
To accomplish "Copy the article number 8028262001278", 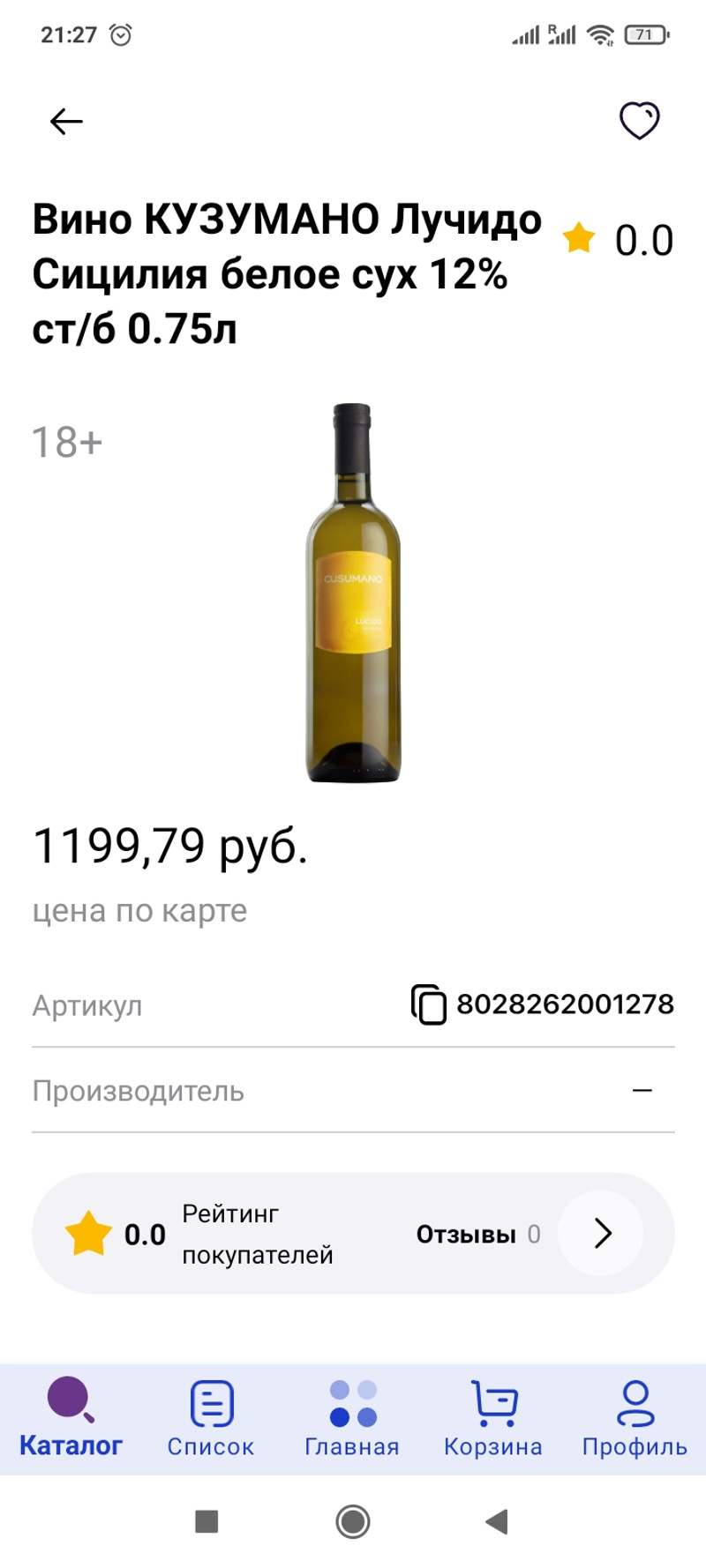I will coord(429,1004).
